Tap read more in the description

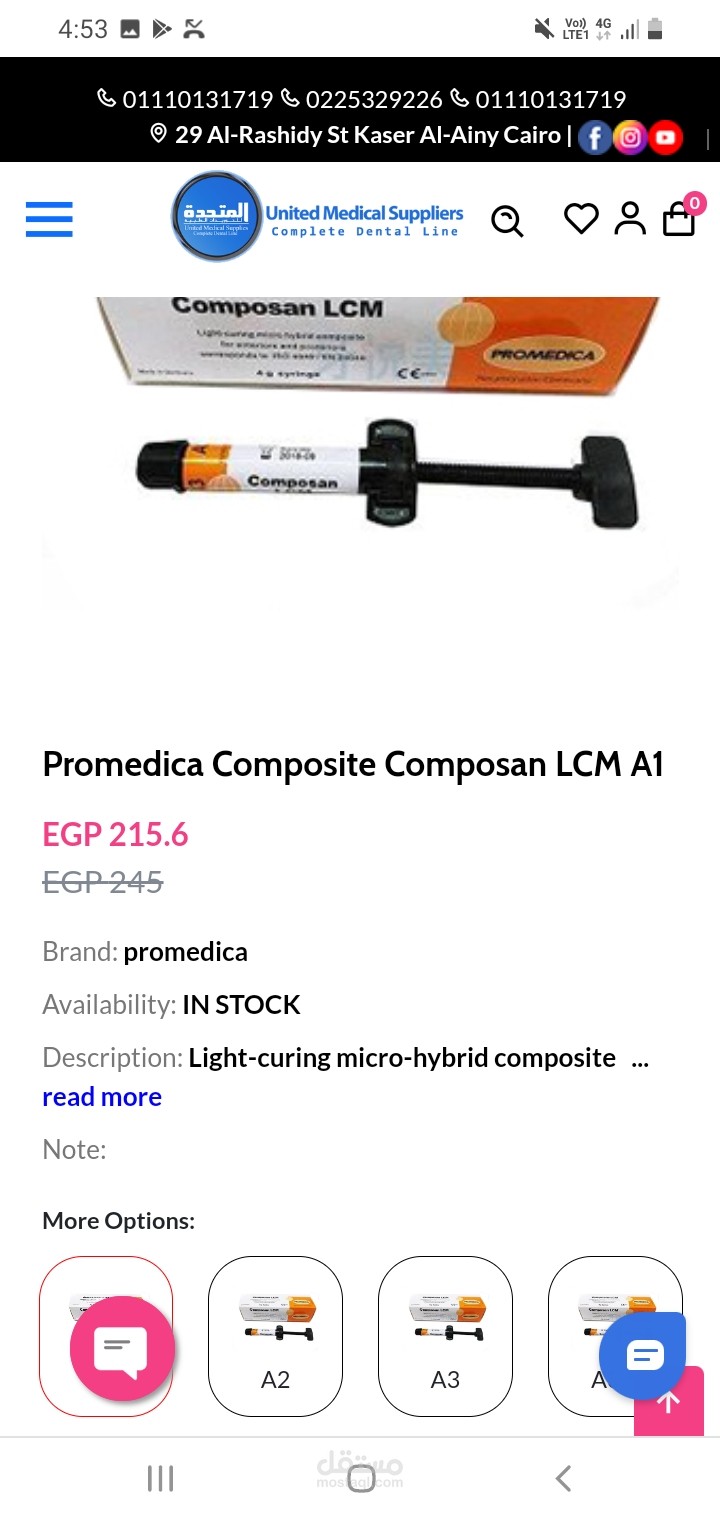coord(102,1097)
